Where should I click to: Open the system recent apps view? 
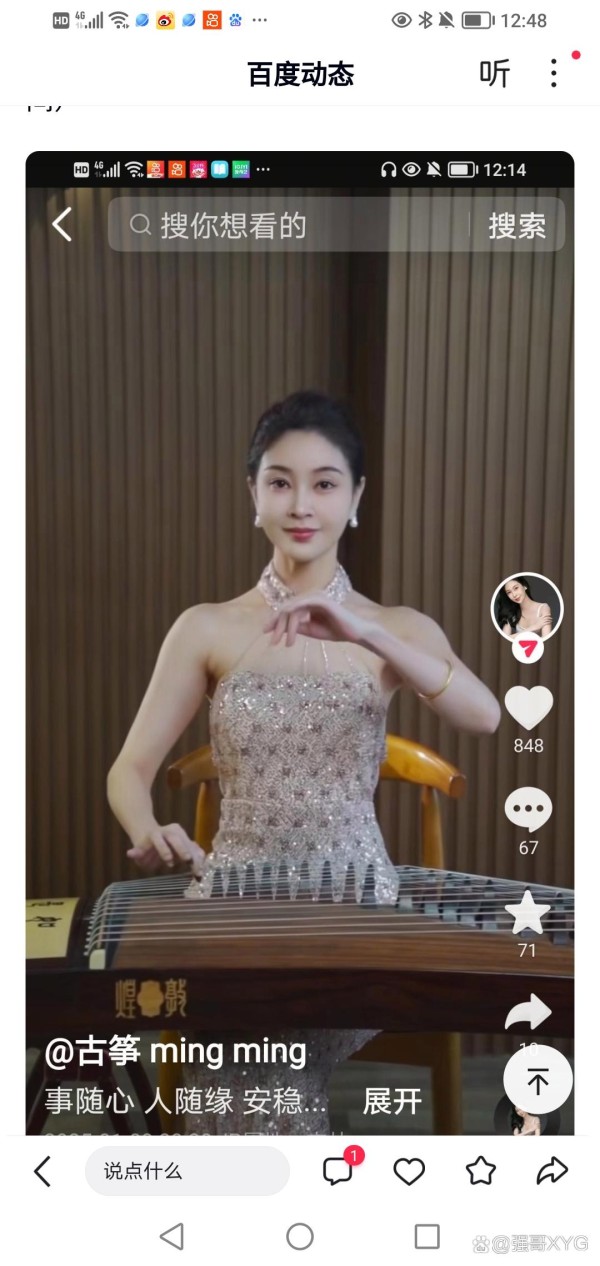click(427, 1237)
